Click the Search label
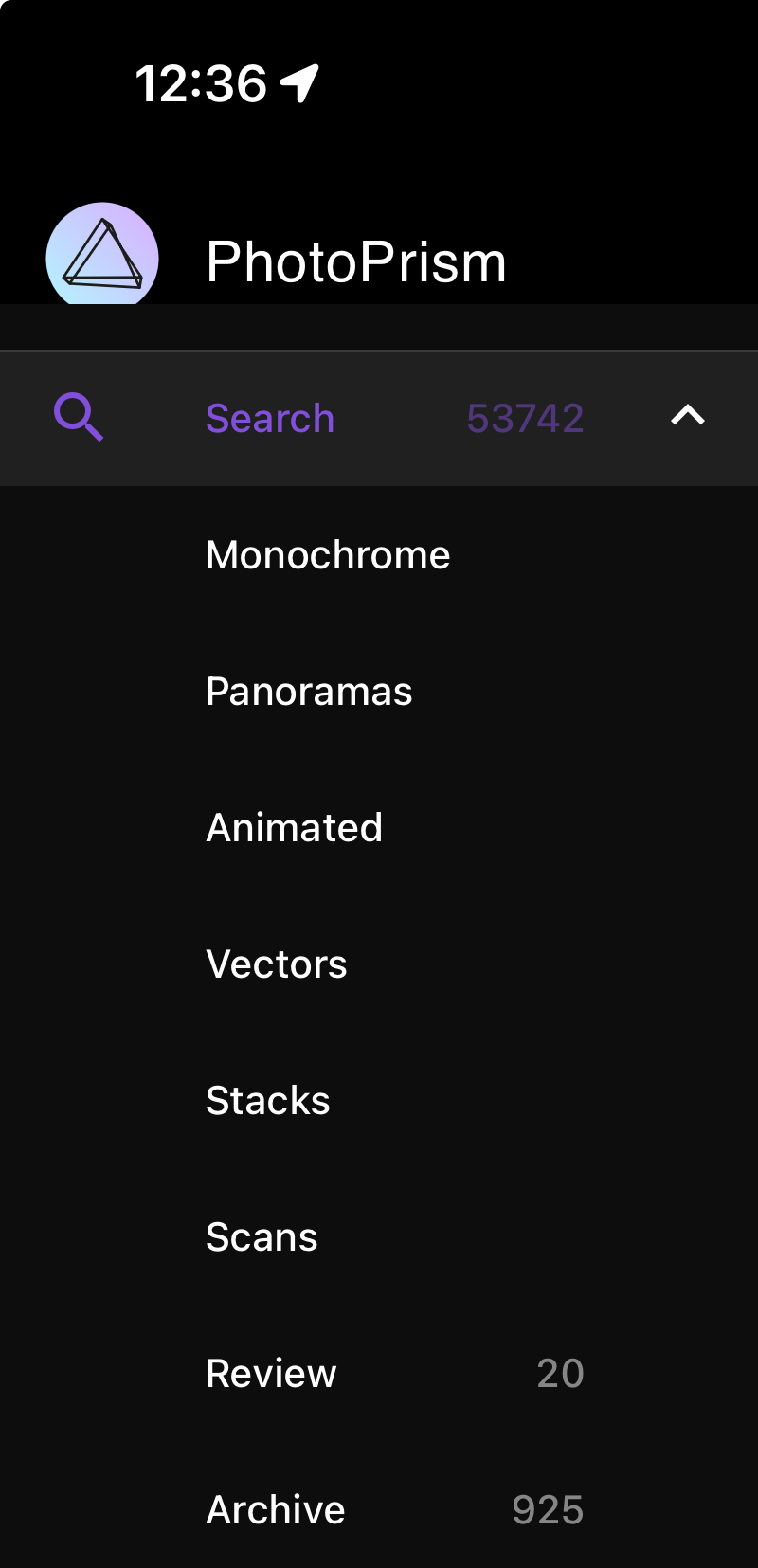This screenshot has height=1568, width=758. click(269, 418)
